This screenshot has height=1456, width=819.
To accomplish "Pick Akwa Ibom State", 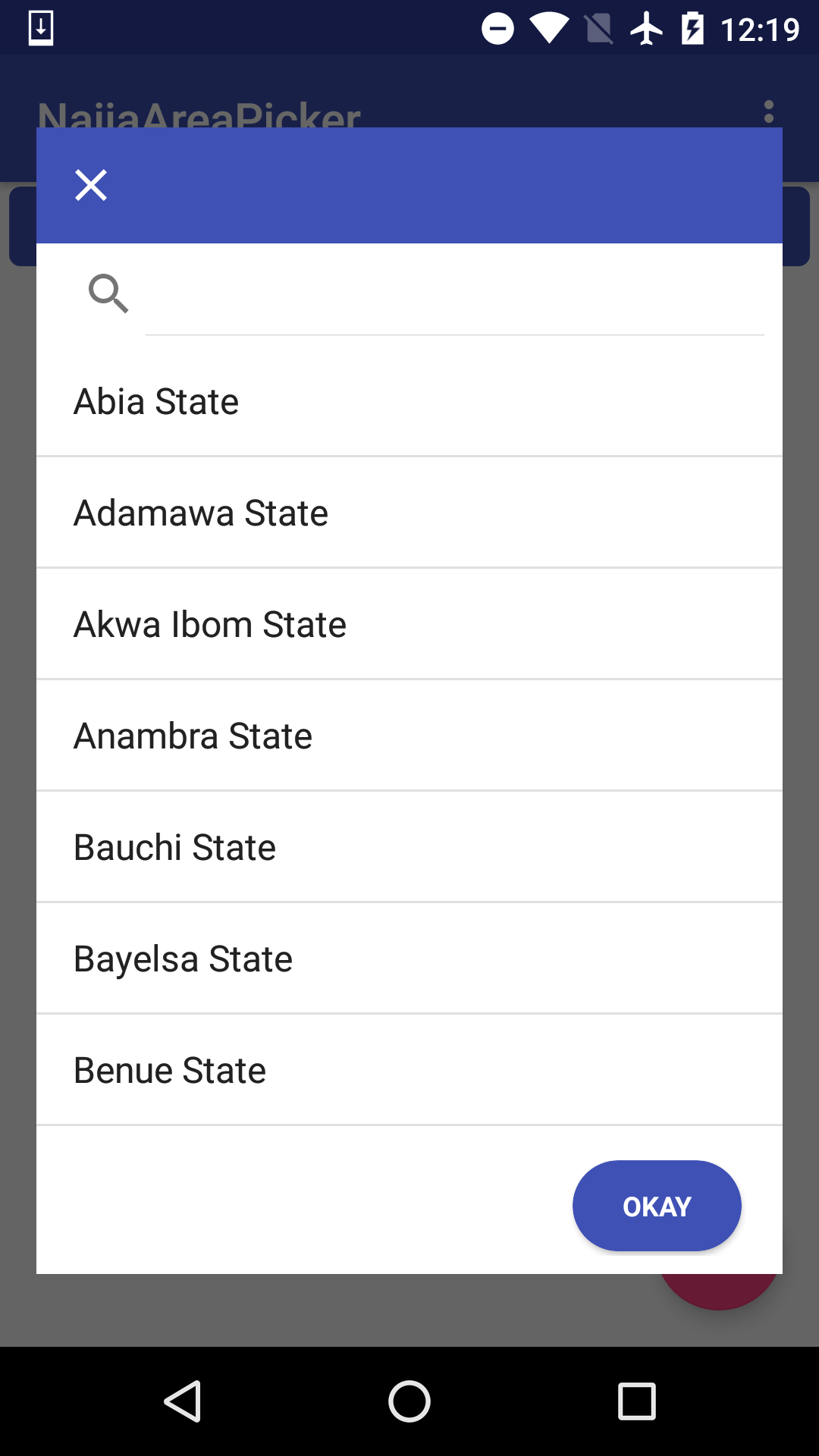I will 409,624.
